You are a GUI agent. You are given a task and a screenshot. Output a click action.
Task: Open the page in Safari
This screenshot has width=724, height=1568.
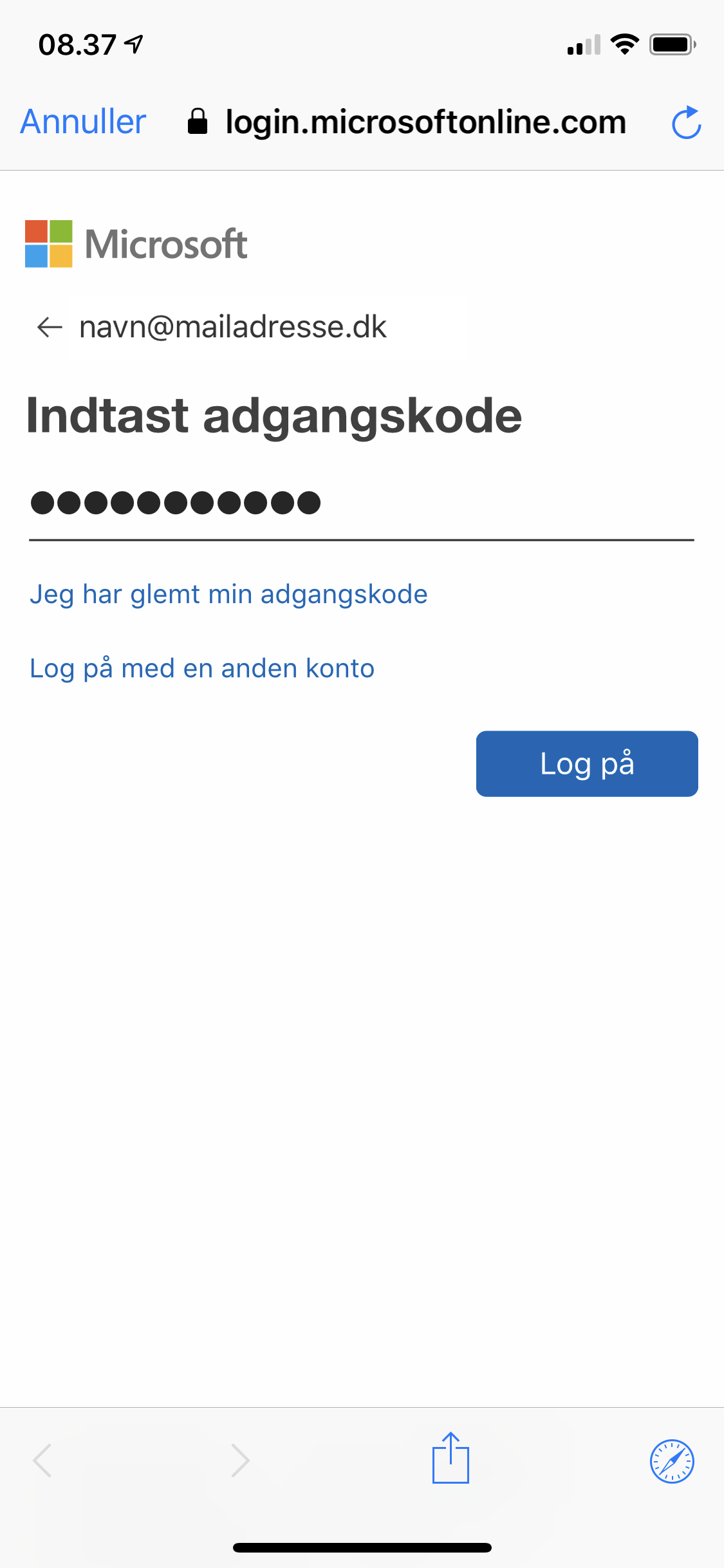point(672,1461)
